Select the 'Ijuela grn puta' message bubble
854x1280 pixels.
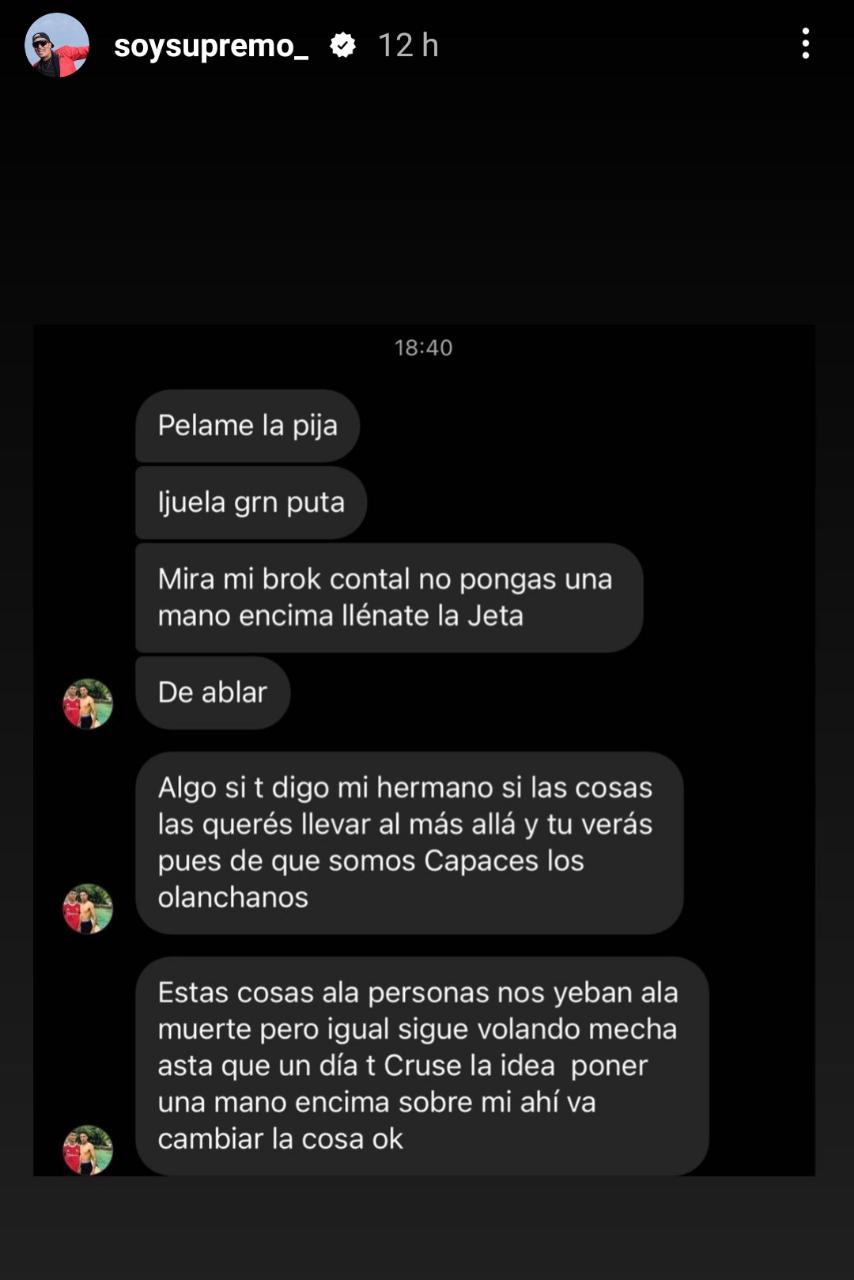[250, 502]
